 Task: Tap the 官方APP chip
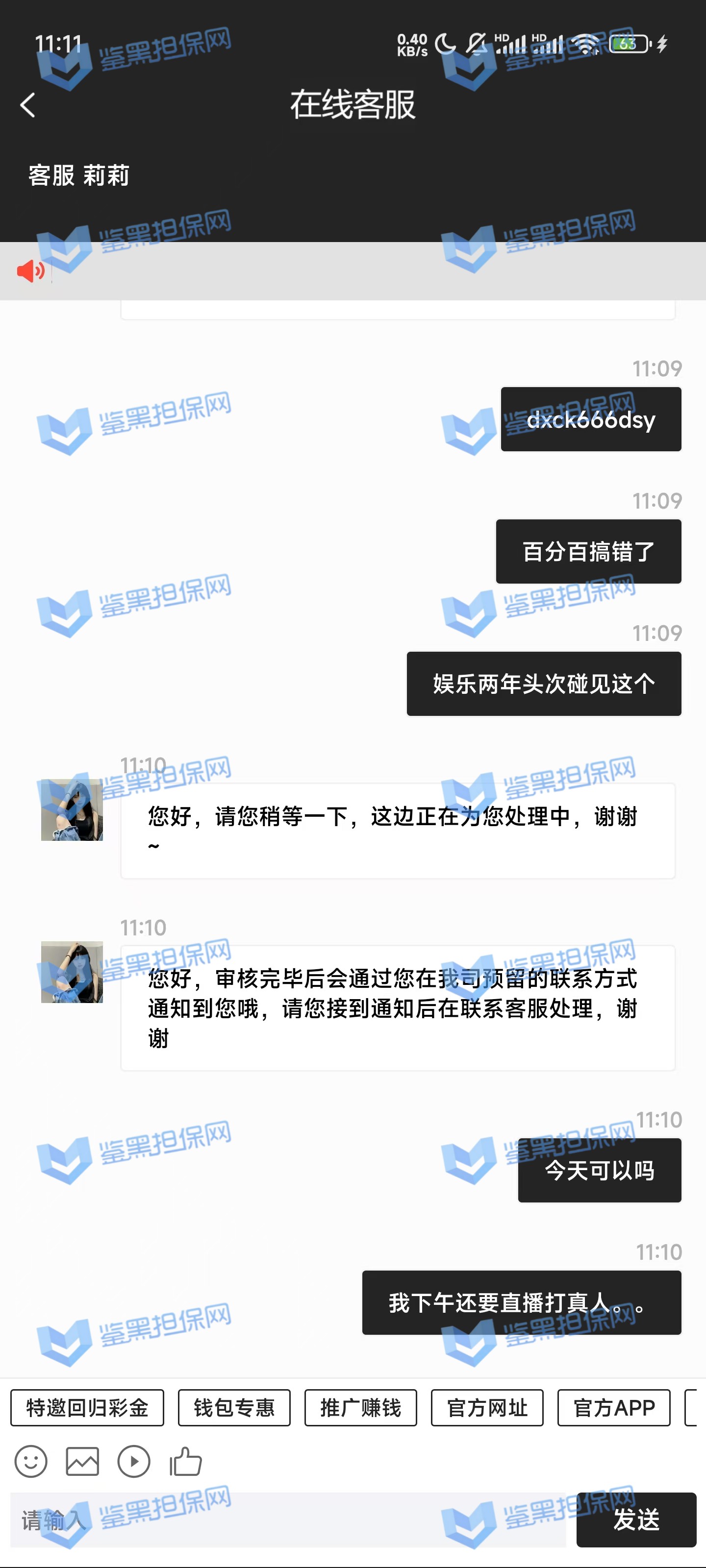pos(613,1408)
